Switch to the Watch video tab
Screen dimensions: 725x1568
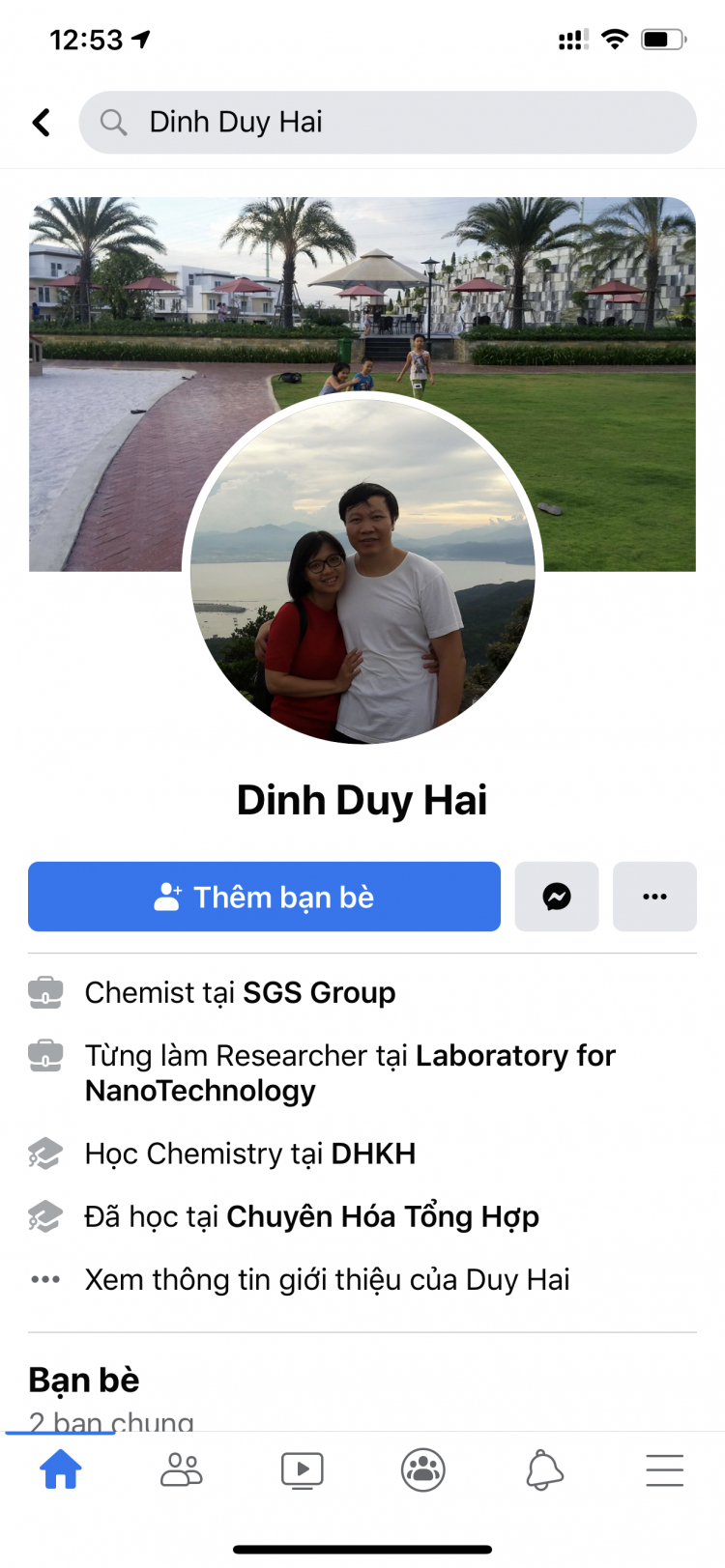click(302, 1470)
